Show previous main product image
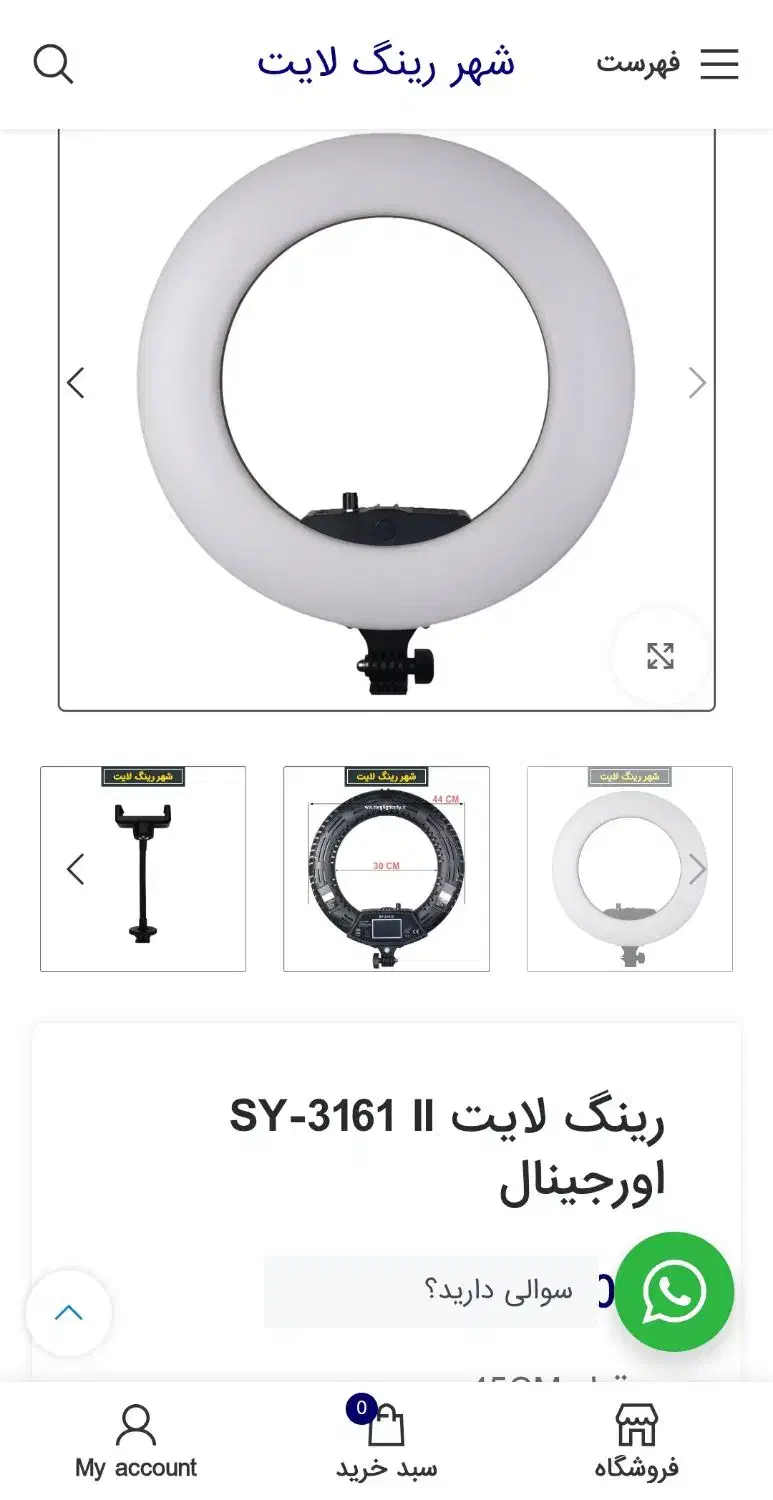The image size is (773, 1500). (76, 383)
